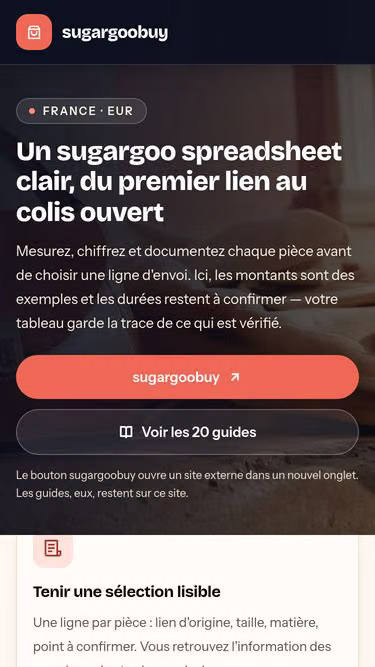Viewport: 375px width, 667px height.
Task: Tap the orange sugargoobuy external button
Action: (188, 377)
